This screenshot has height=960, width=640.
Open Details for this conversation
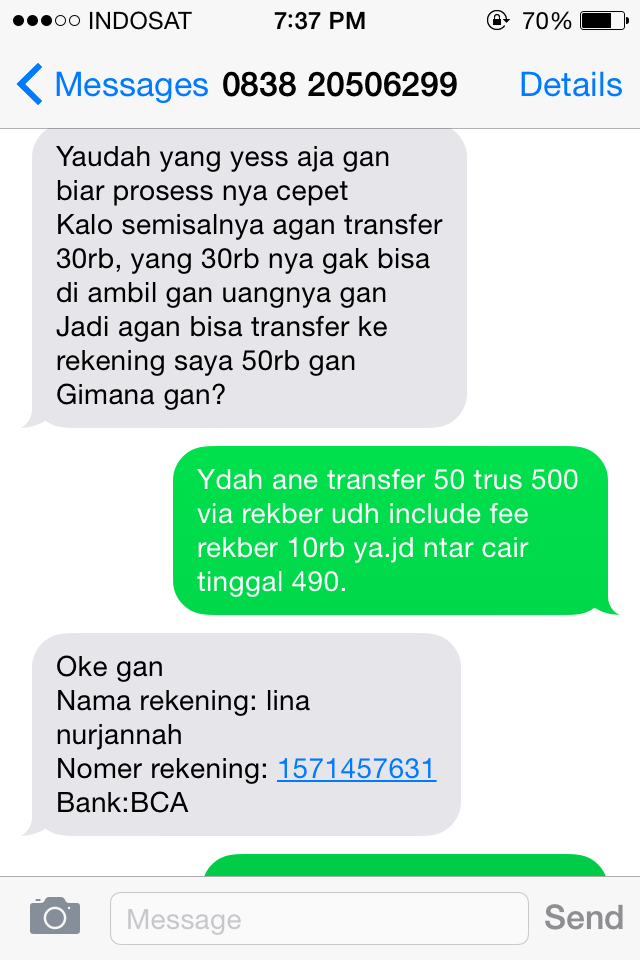(570, 85)
